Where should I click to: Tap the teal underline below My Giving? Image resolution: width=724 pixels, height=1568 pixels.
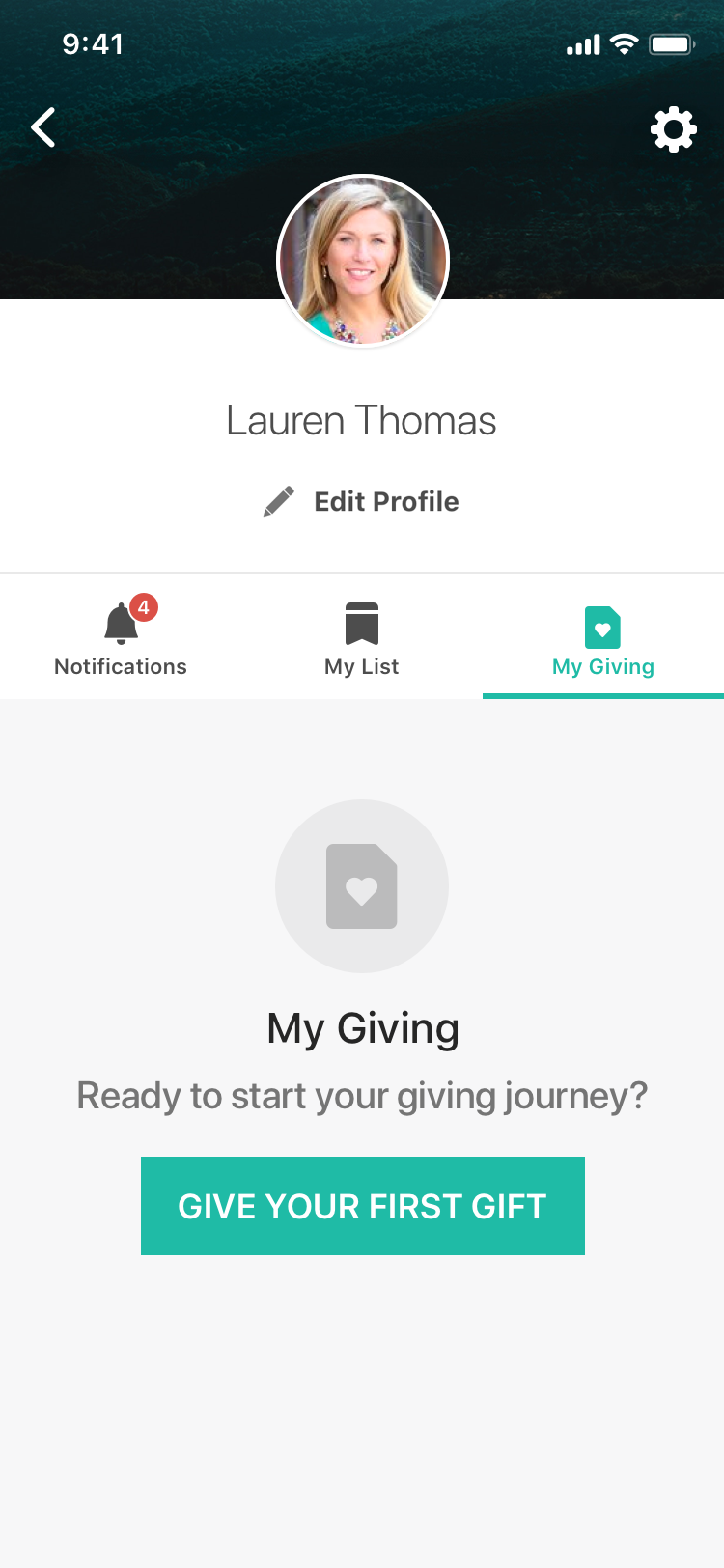click(602, 693)
